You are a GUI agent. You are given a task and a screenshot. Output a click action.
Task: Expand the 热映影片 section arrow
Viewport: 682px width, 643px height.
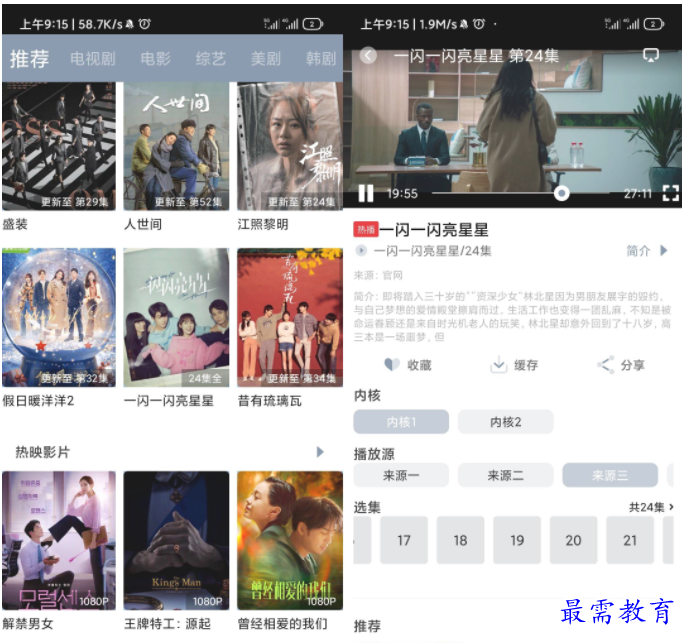[320, 452]
